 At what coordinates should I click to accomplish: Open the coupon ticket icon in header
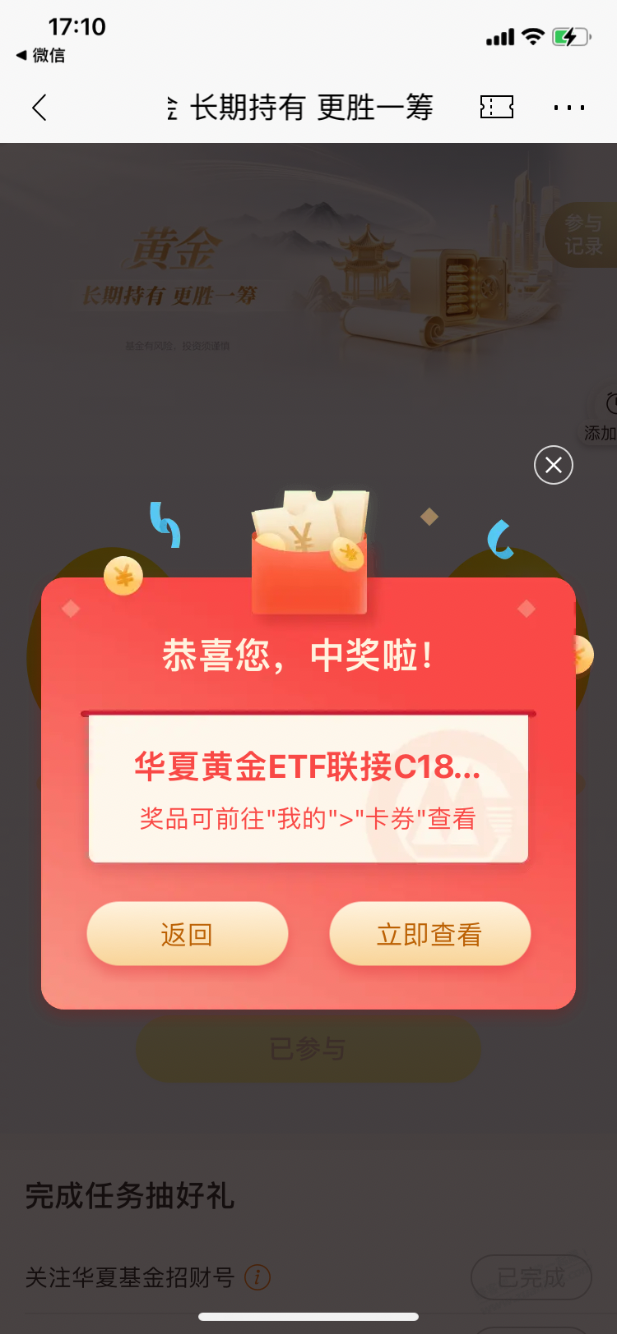pos(497,108)
